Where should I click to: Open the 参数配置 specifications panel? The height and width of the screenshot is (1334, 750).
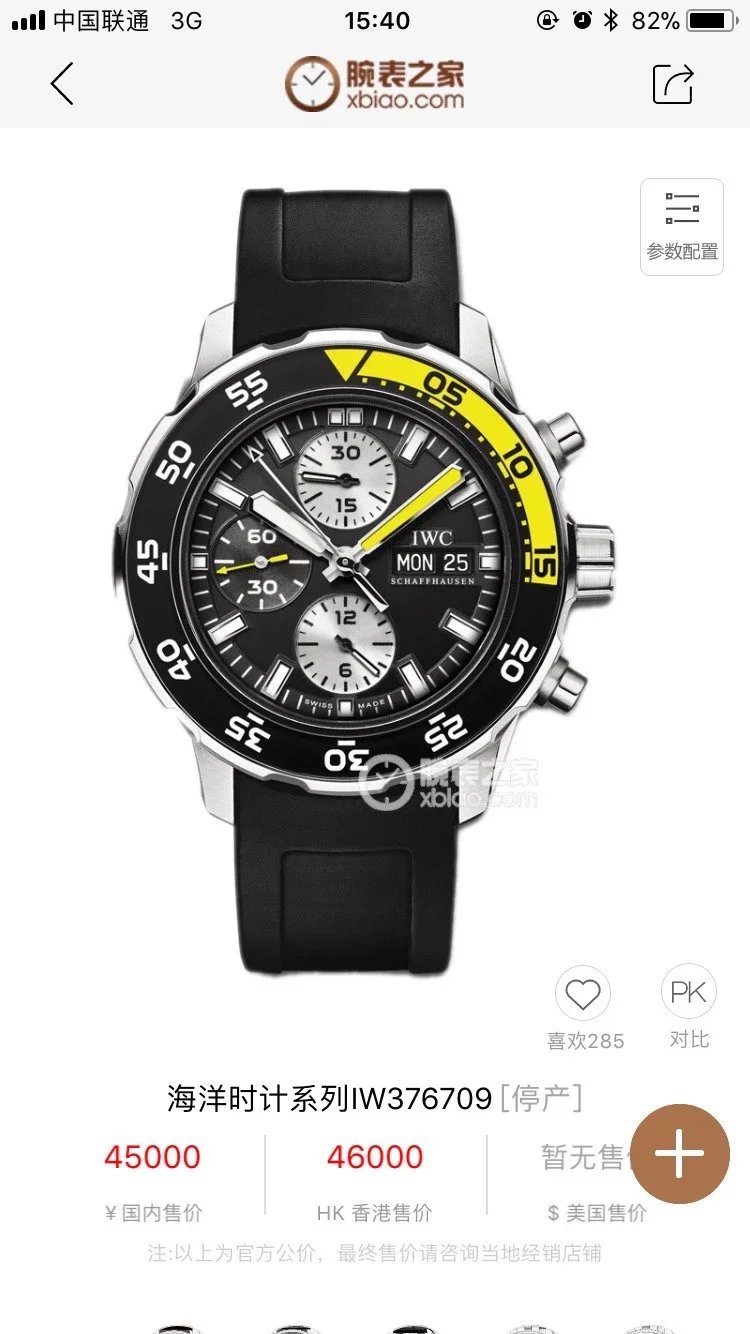click(682, 227)
